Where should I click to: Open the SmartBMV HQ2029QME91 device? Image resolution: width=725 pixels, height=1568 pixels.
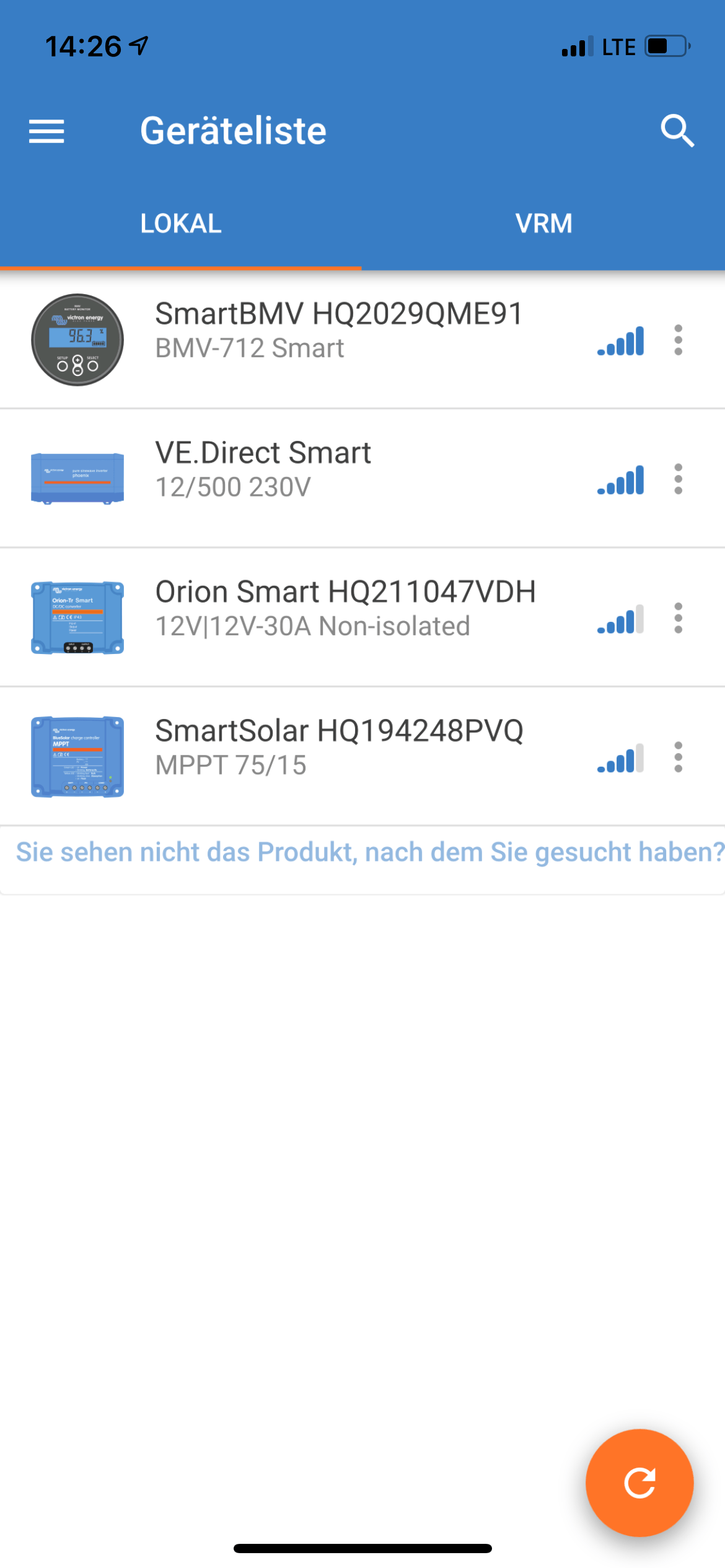tap(338, 331)
